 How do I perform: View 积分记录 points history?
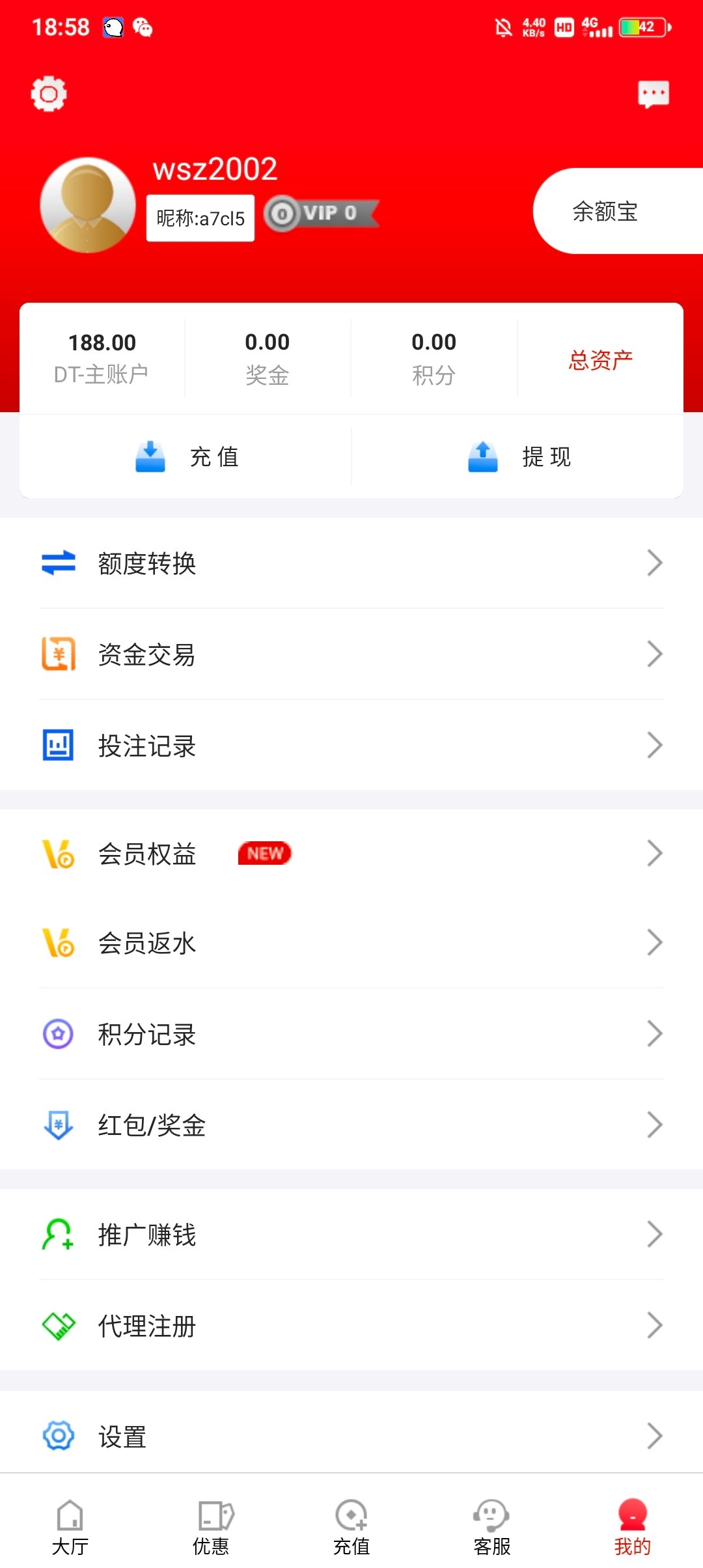coord(351,1034)
